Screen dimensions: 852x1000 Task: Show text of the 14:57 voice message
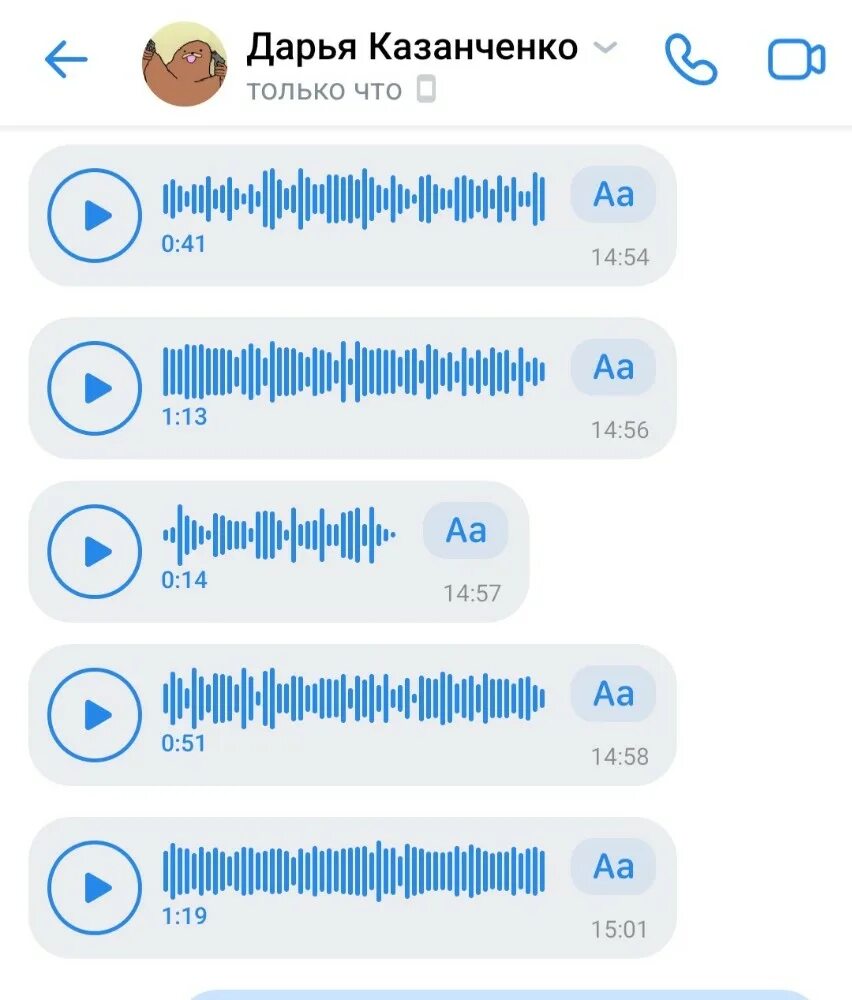pos(465,530)
